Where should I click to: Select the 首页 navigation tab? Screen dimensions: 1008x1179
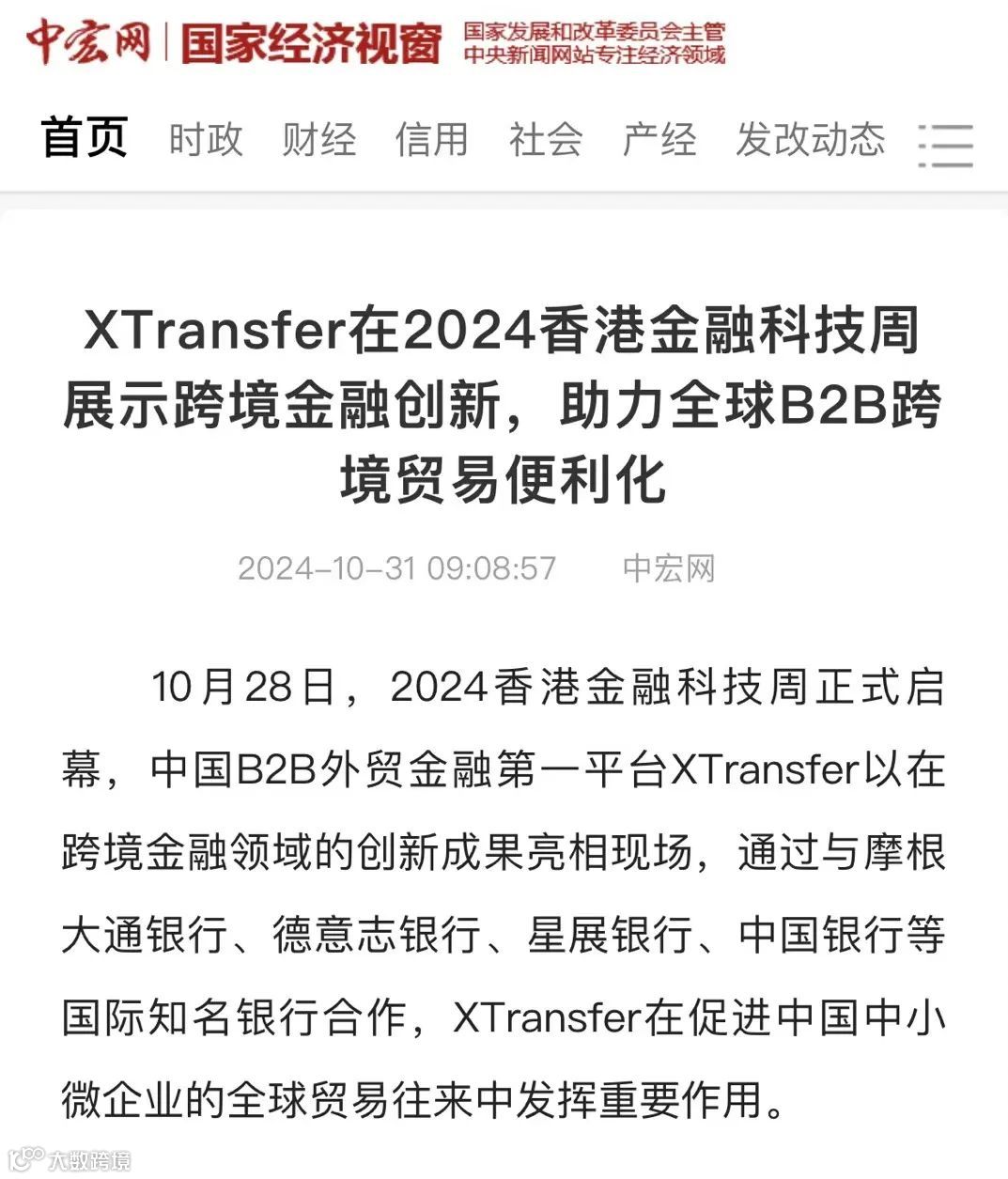85,138
